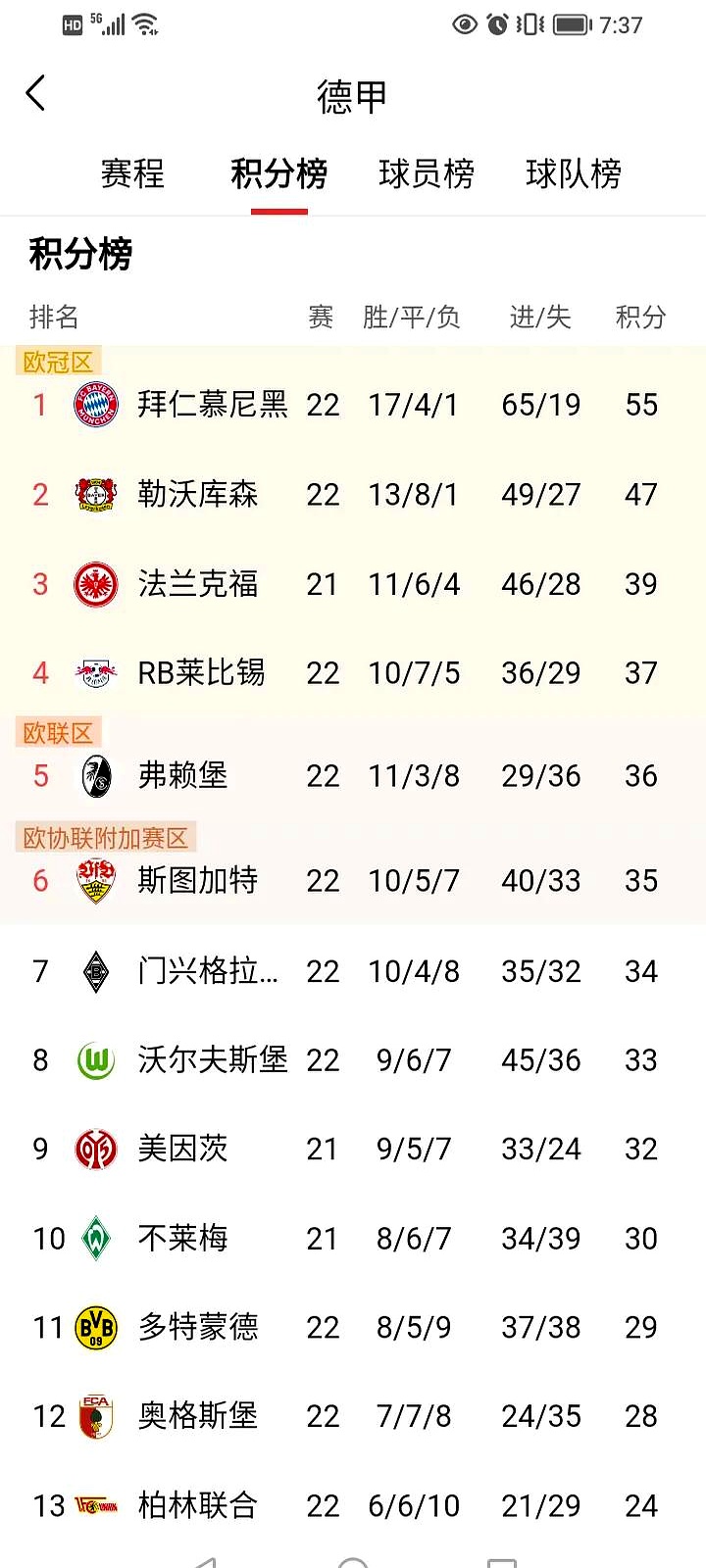Click the Leverkusen (勒沃库森) team logo
The height and width of the screenshot is (1568, 706).
(95, 494)
